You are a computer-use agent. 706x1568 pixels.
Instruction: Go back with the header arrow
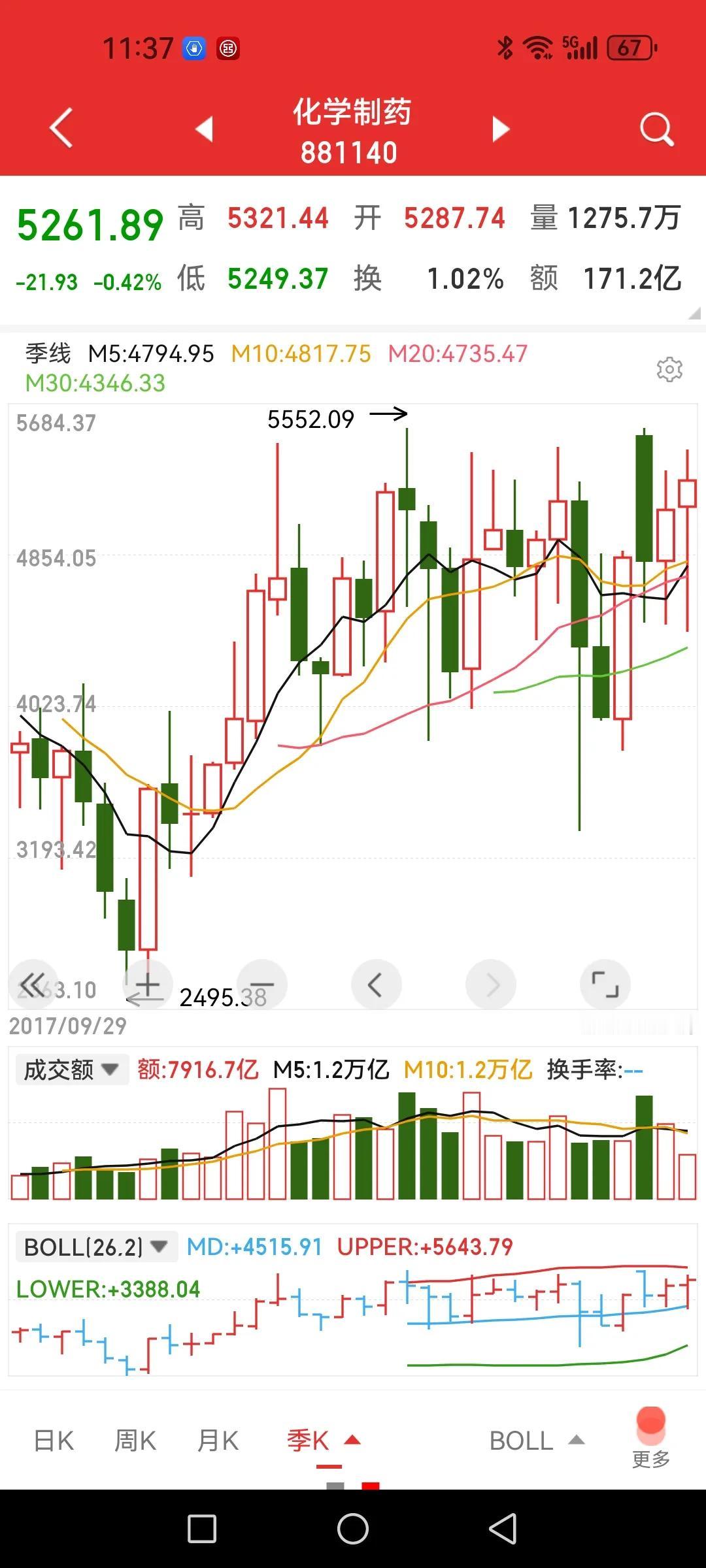coord(61,127)
